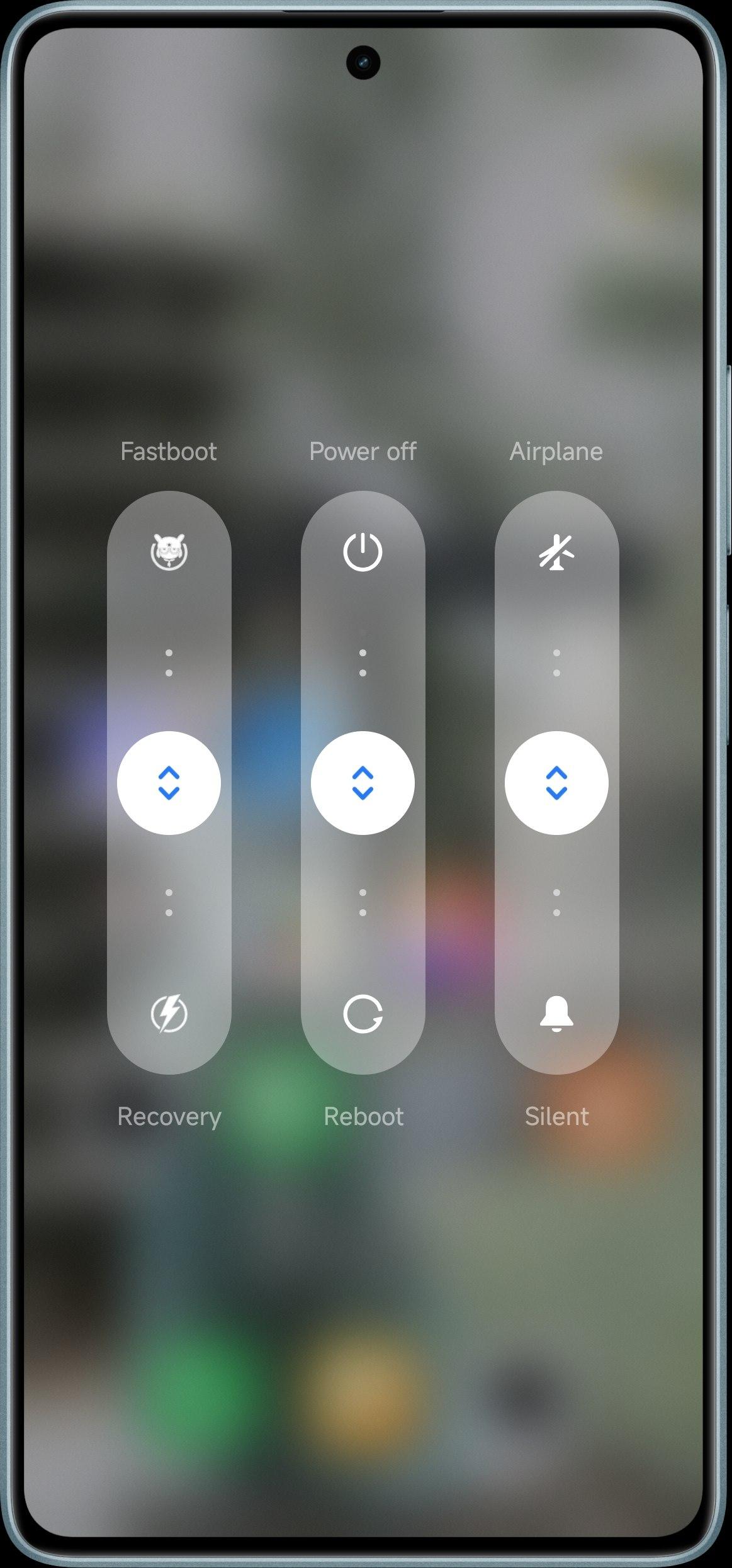Tap the Airplane/Silent slider handle
The width and height of the screenshot is (732, 1568).
click(x=556, y=783)
